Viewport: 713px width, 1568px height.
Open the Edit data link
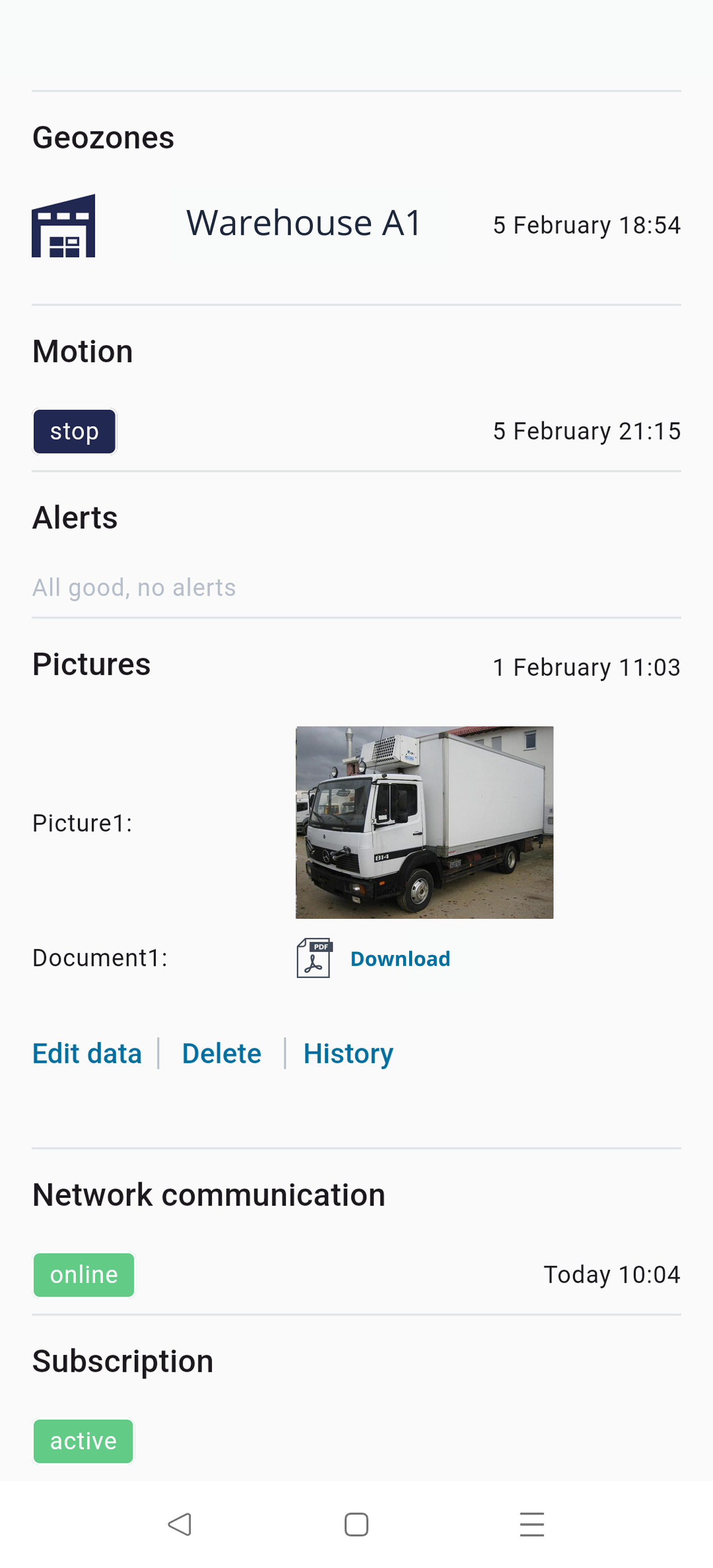click(x=87, y=1054)
